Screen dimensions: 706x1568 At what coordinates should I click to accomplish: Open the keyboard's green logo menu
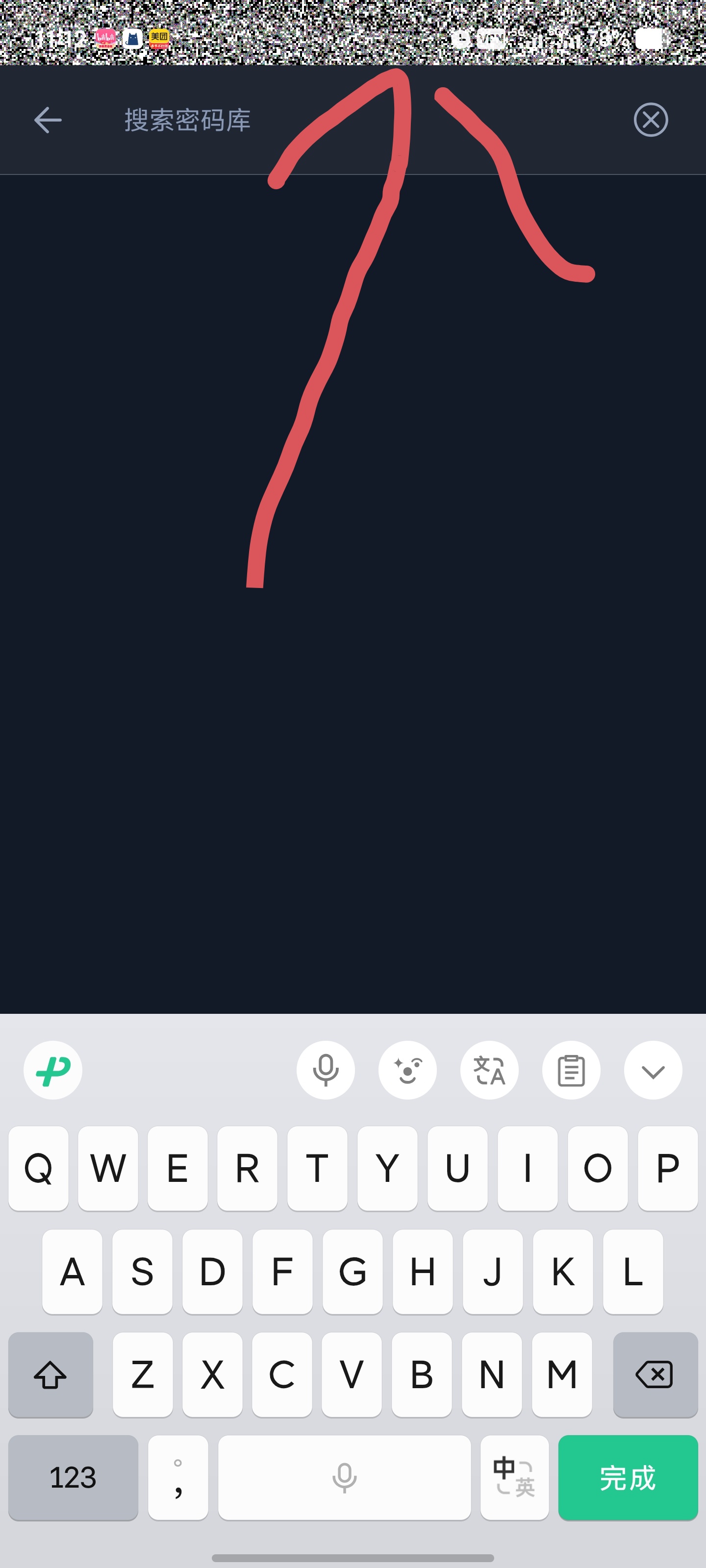point(53,1070)
